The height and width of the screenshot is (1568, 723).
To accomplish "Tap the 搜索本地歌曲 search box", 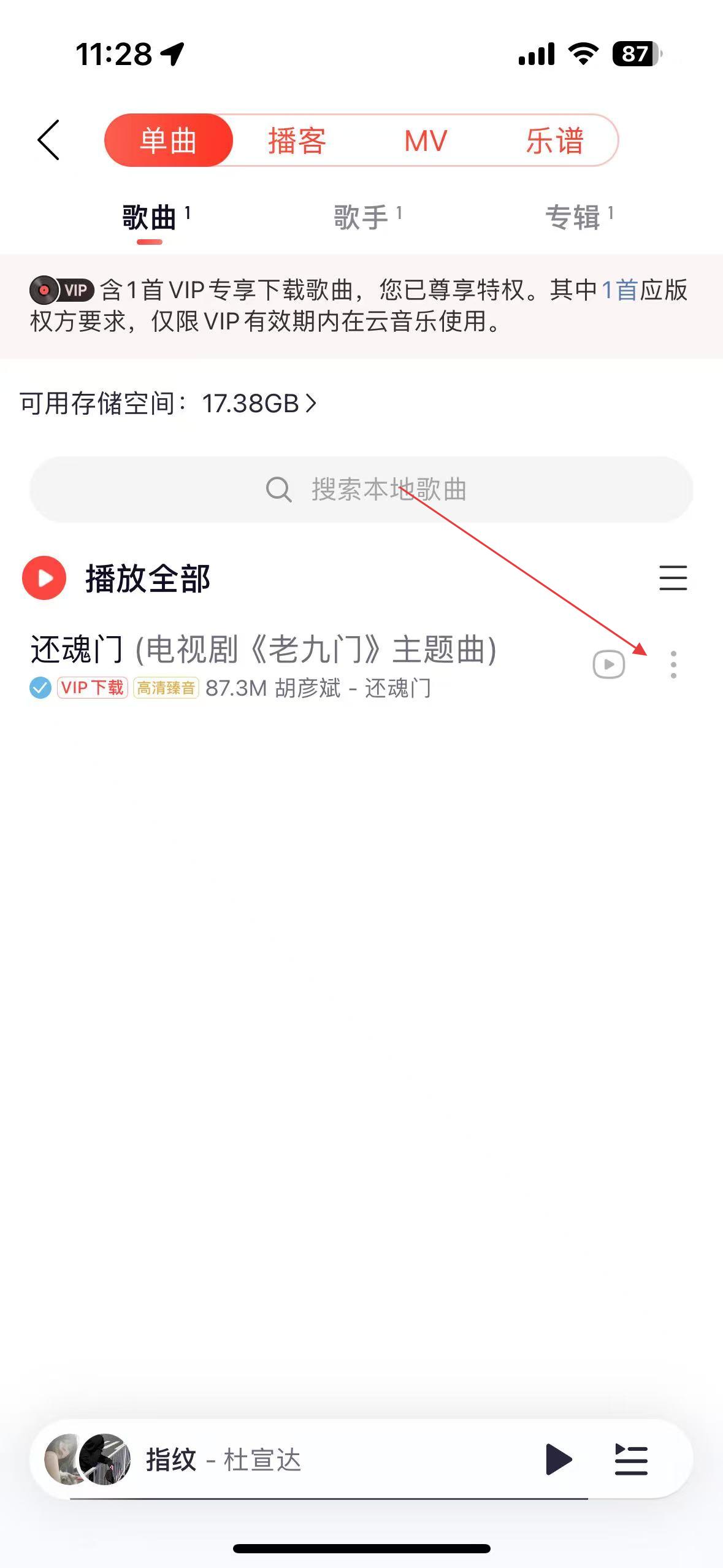I will [x=361, y=490].
